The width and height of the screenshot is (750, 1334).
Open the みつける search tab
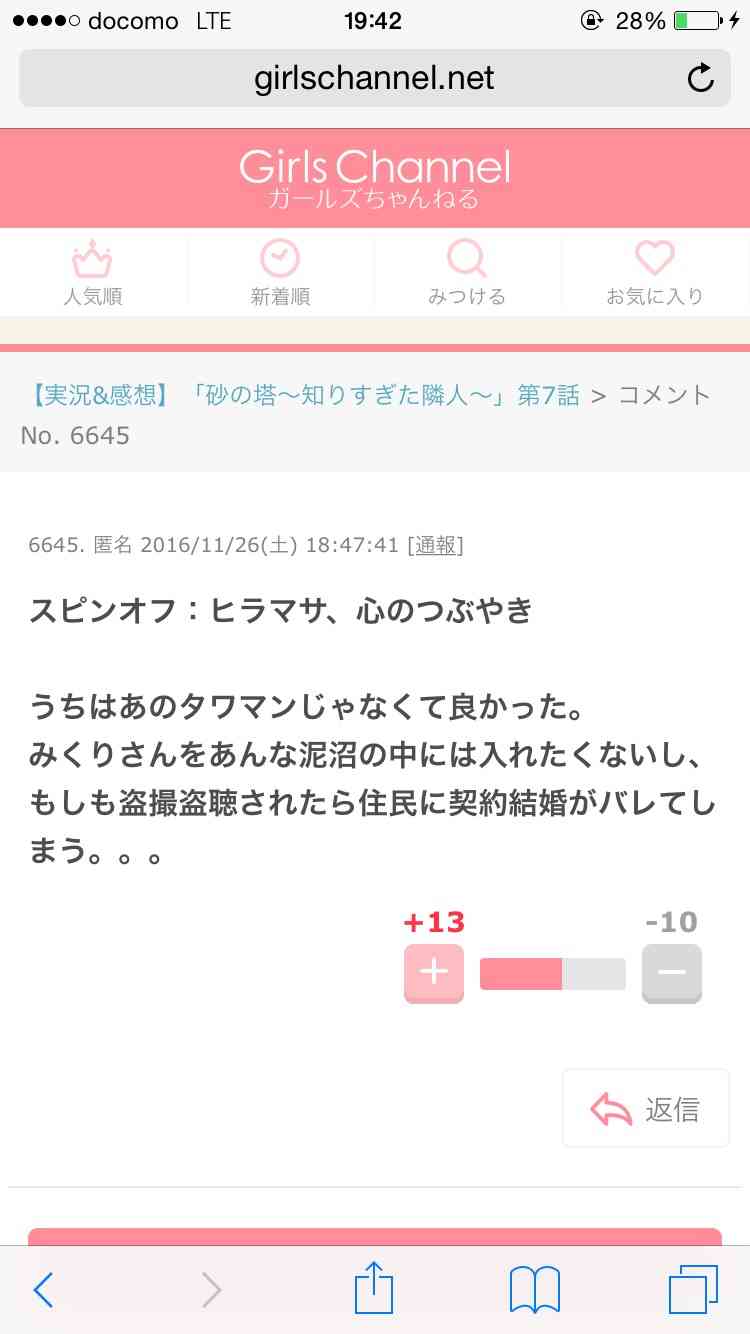click(467, 272)
